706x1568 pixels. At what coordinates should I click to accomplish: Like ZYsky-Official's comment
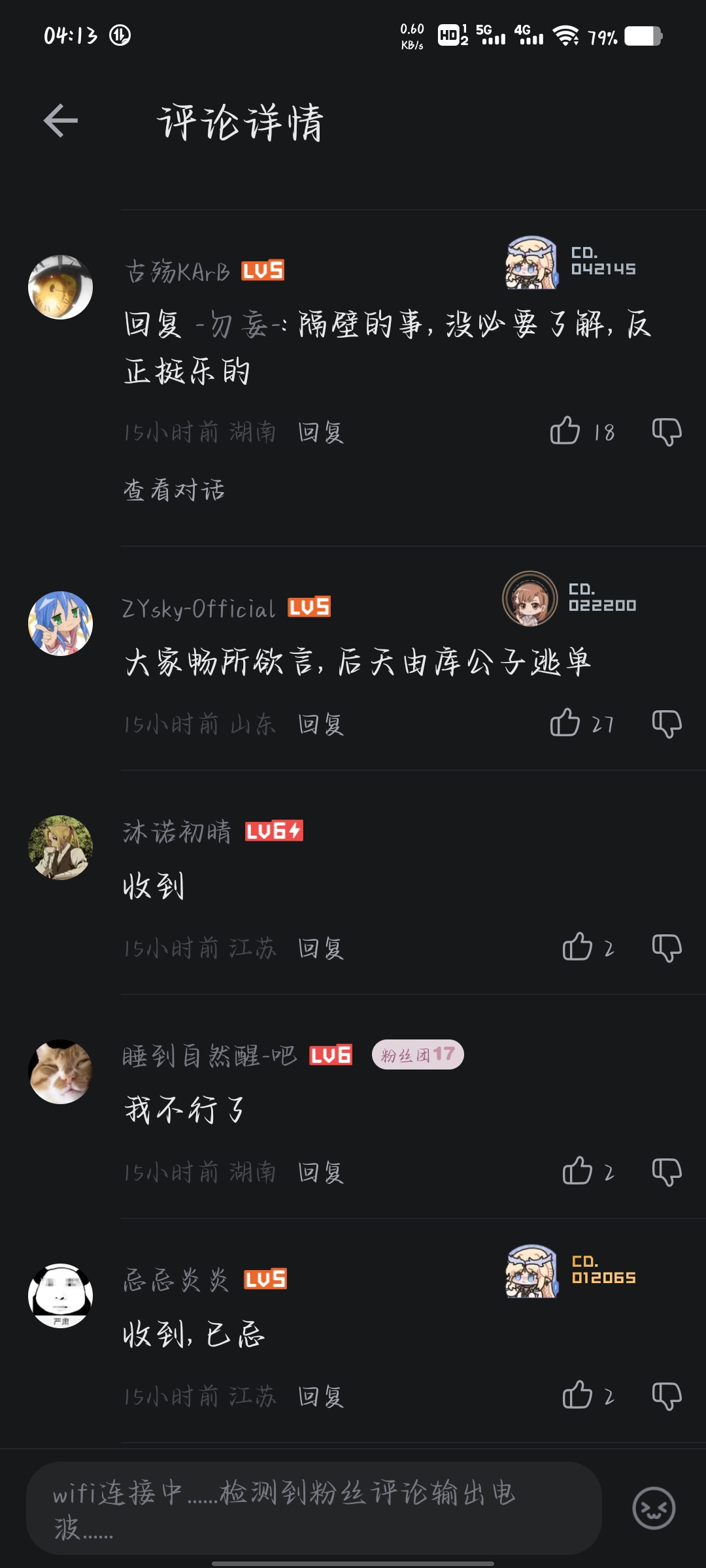tap(565, 723)
